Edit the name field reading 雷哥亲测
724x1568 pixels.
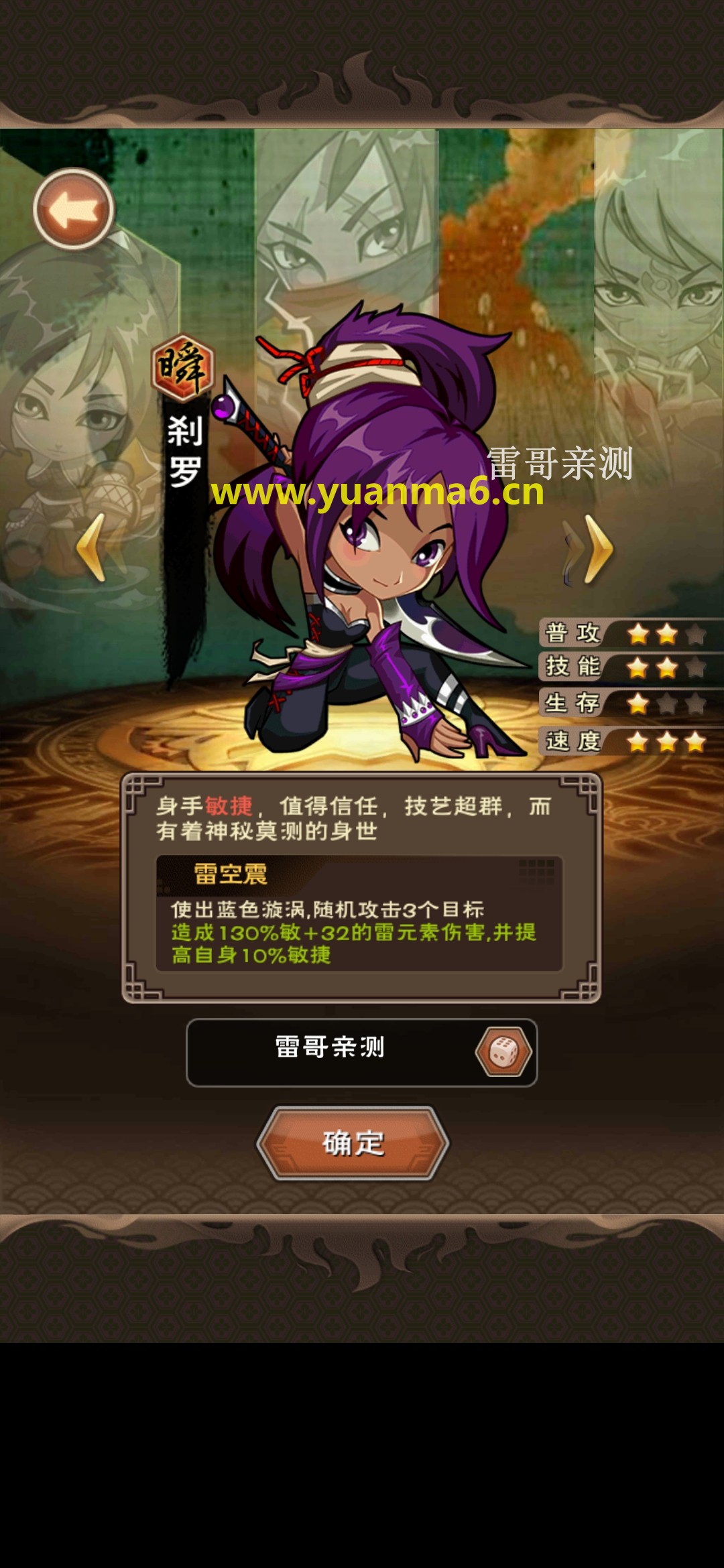point(330,1052)
